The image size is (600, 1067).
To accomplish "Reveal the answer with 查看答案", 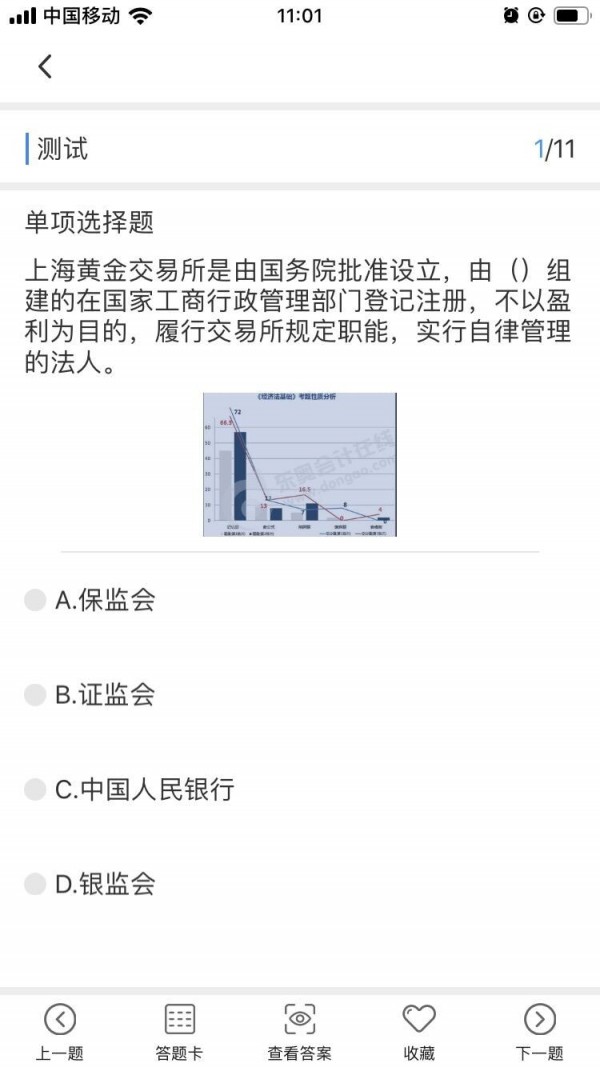I will point(300,1031).
